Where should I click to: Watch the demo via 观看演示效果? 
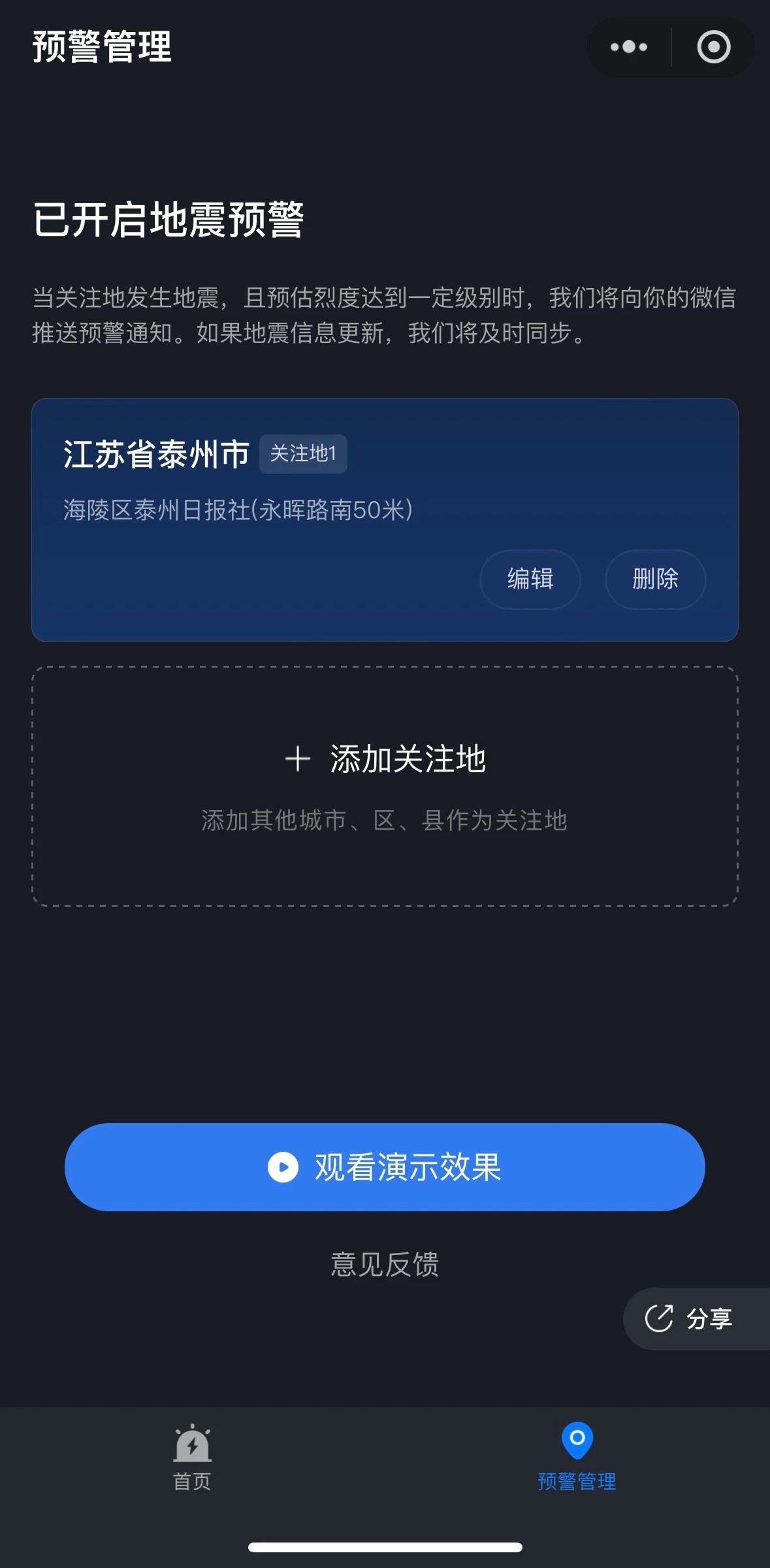tap(385, 1167)
